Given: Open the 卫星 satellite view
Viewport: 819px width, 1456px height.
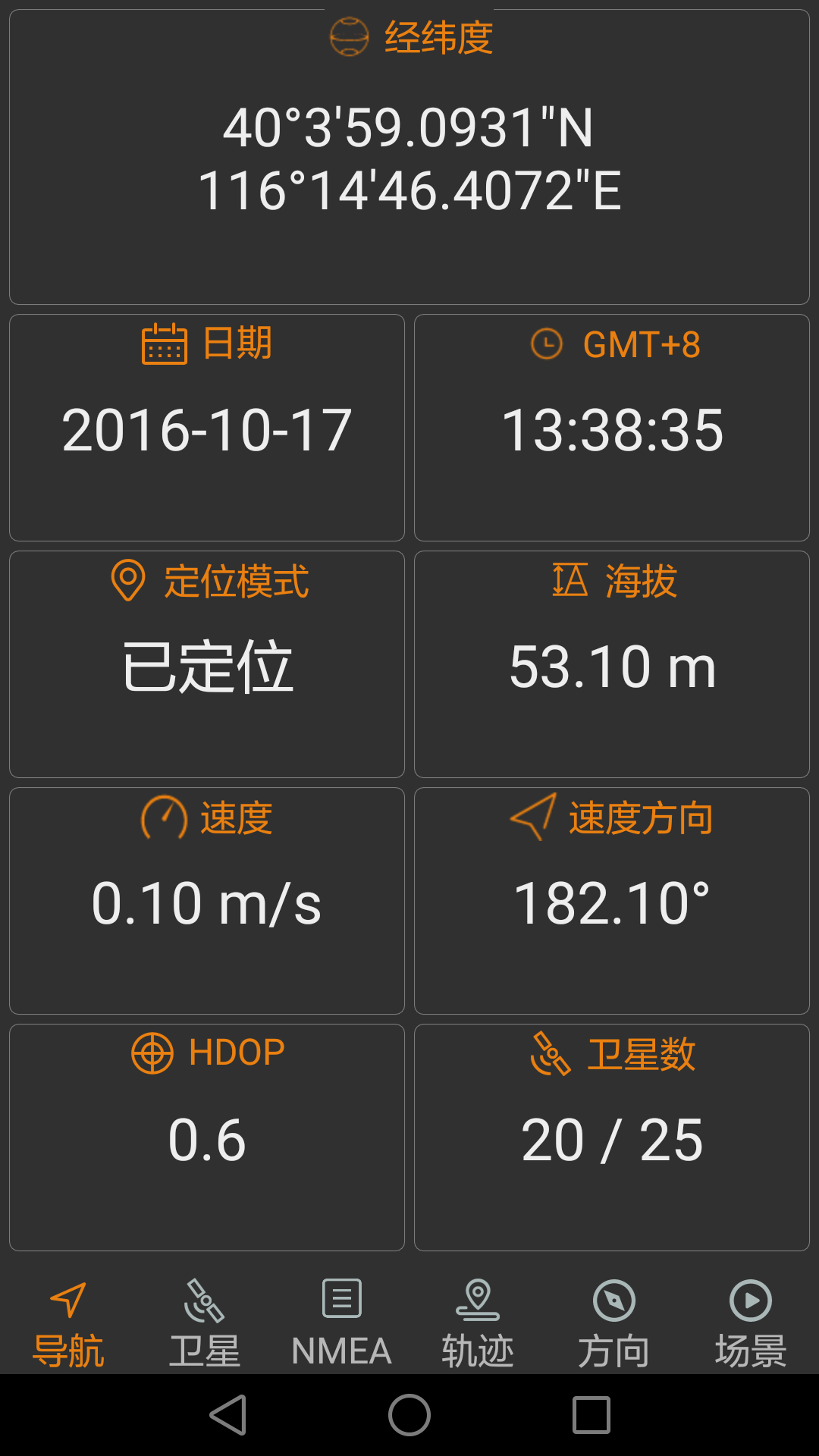Looking at the screenshot, I should click(x=204, y=1323).
